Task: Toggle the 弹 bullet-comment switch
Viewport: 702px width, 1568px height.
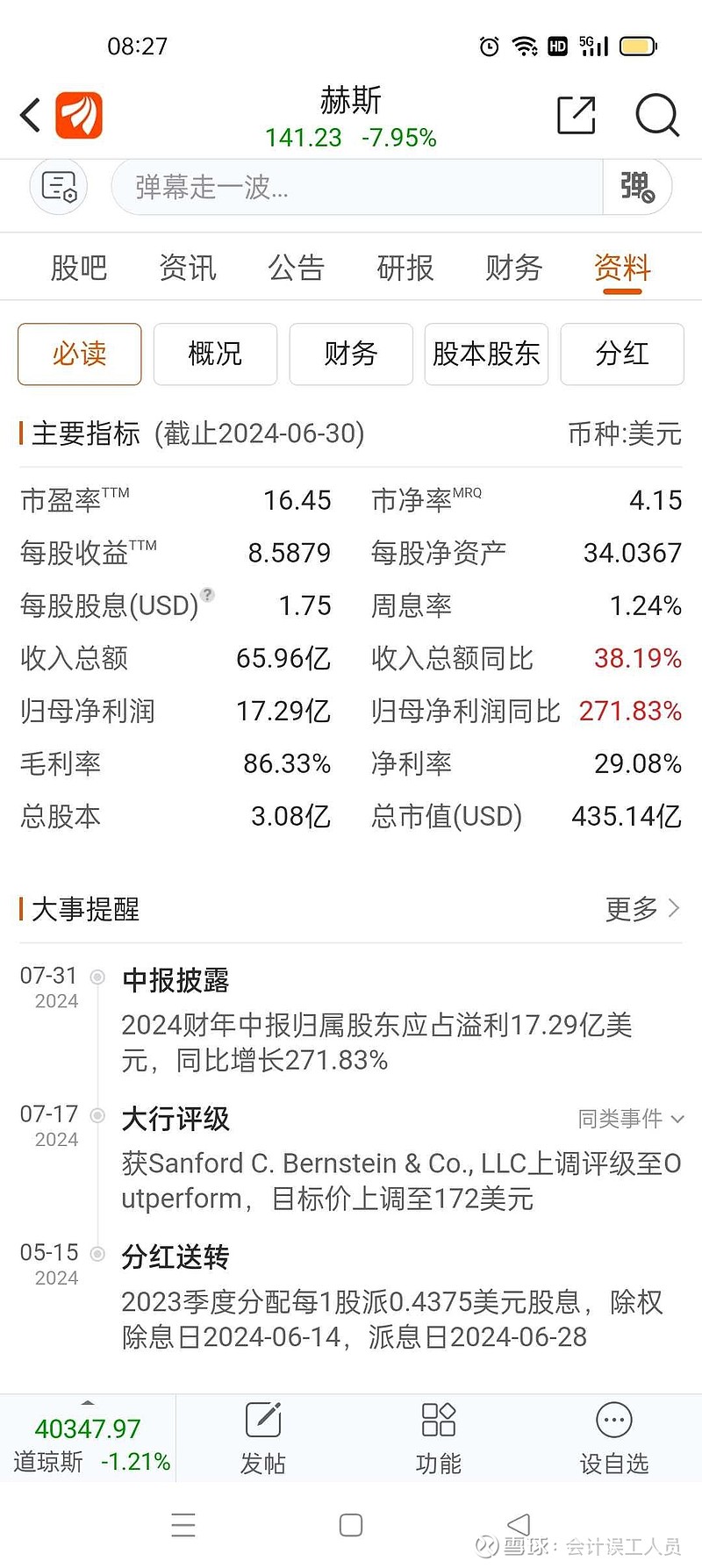Action: [x=637, y=187]
